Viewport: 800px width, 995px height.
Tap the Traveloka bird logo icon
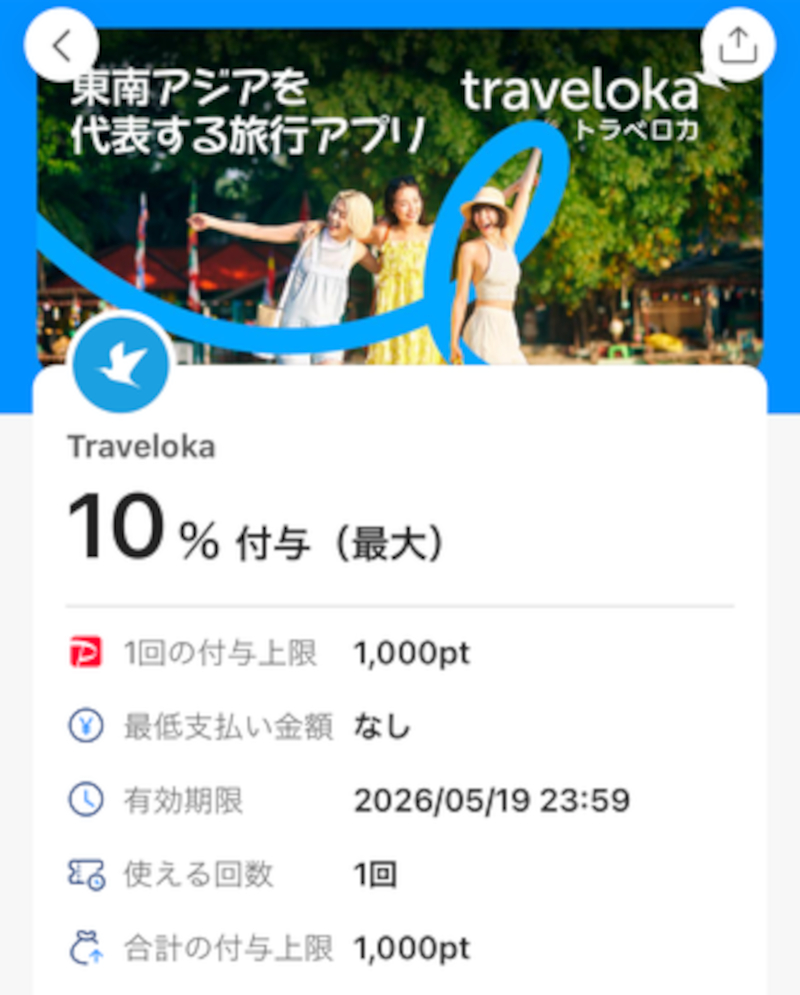pyautogui.click(x=119, y=365)
